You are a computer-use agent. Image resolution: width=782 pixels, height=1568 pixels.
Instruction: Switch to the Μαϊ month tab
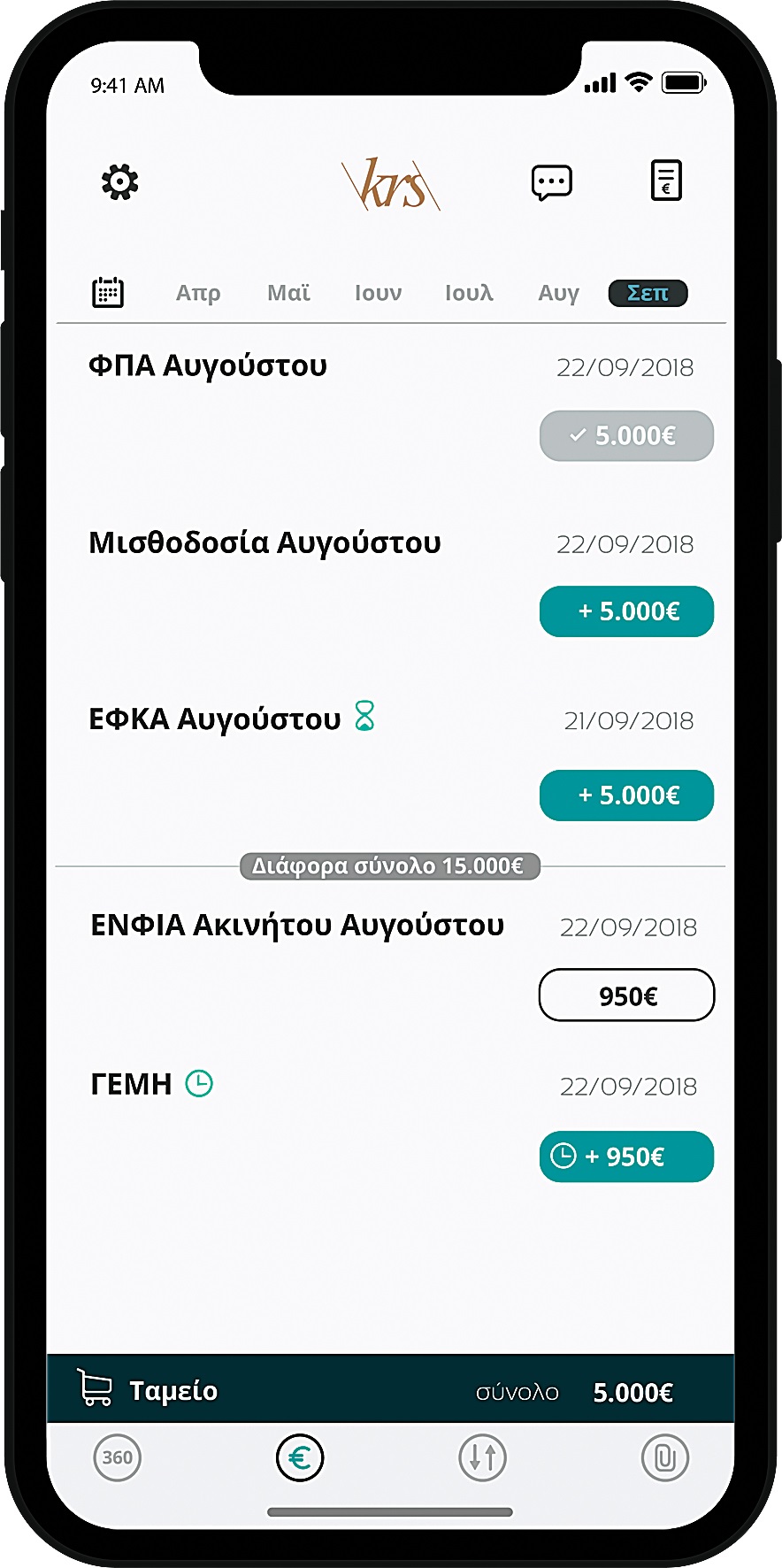[x=288, y=293]
